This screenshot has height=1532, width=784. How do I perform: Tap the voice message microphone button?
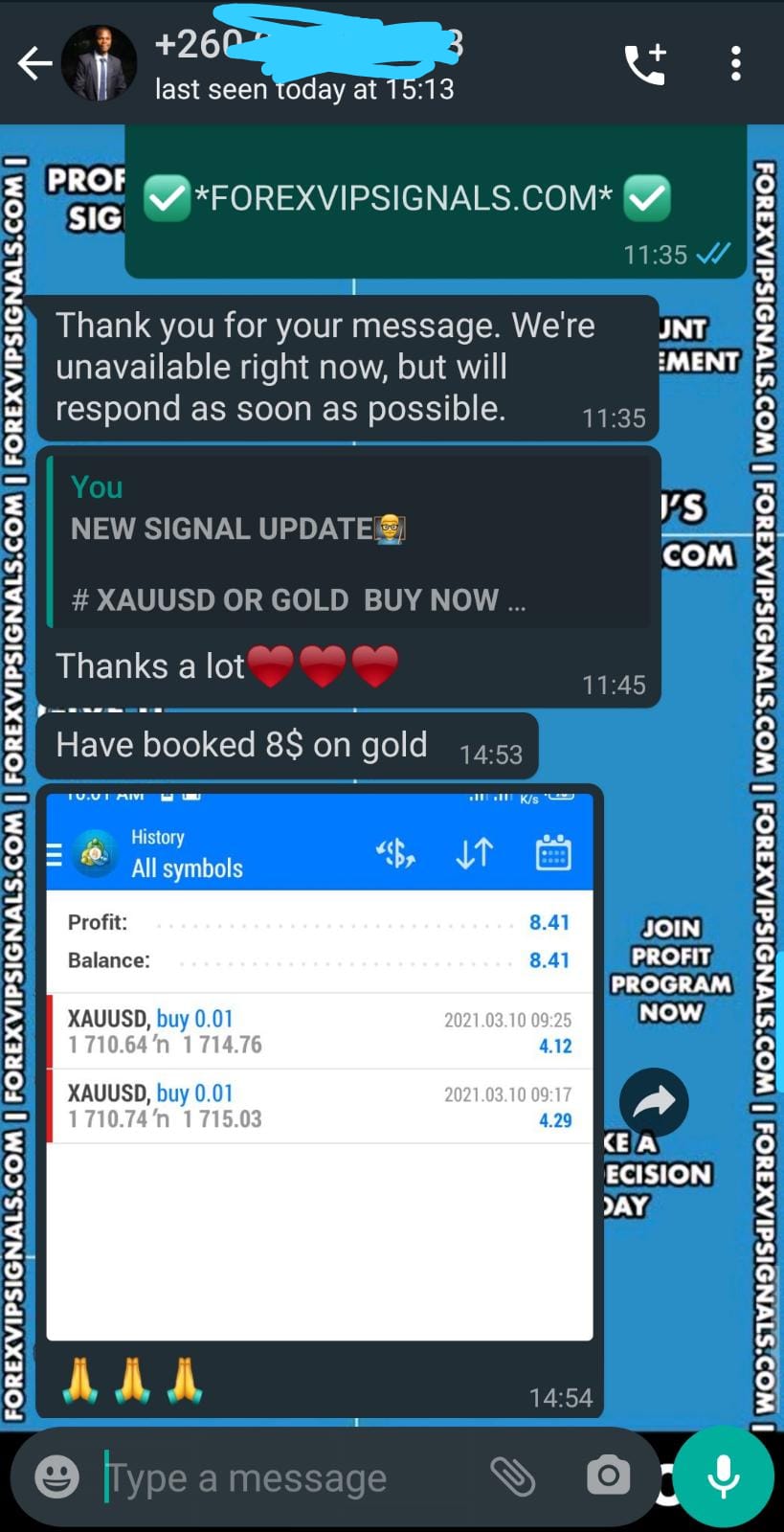coord(723,1476)
